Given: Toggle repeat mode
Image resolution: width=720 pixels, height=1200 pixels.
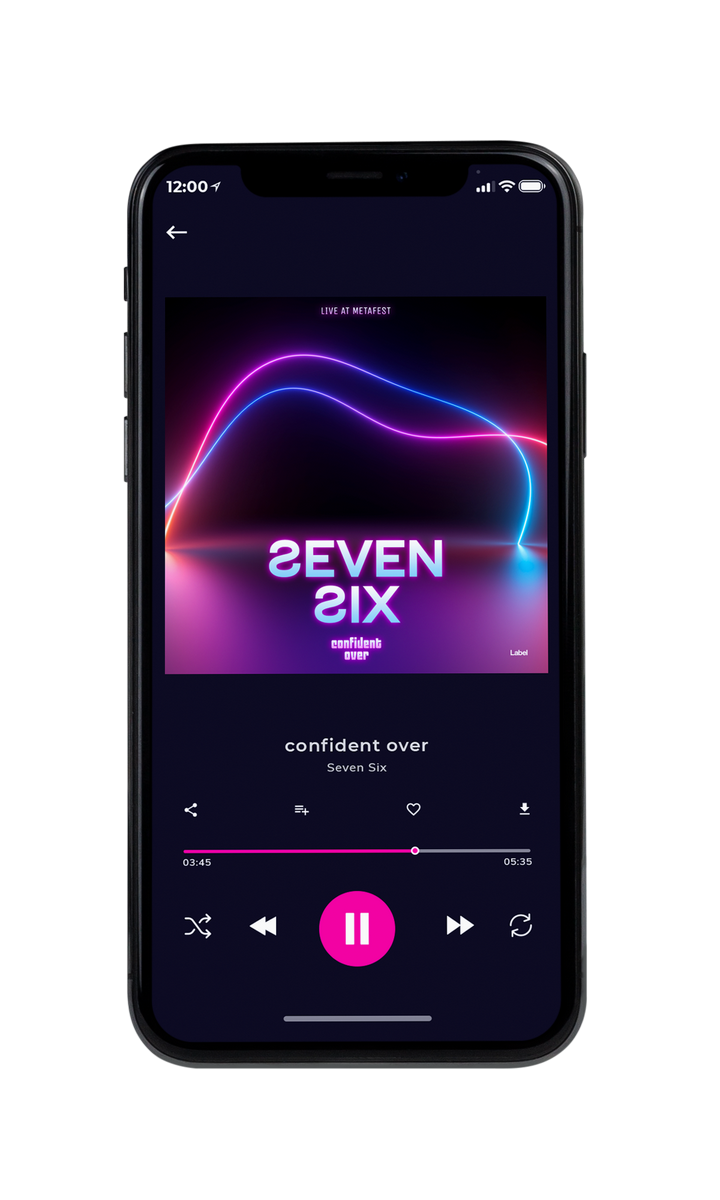Looking at the screenshot, I should 521,926.
